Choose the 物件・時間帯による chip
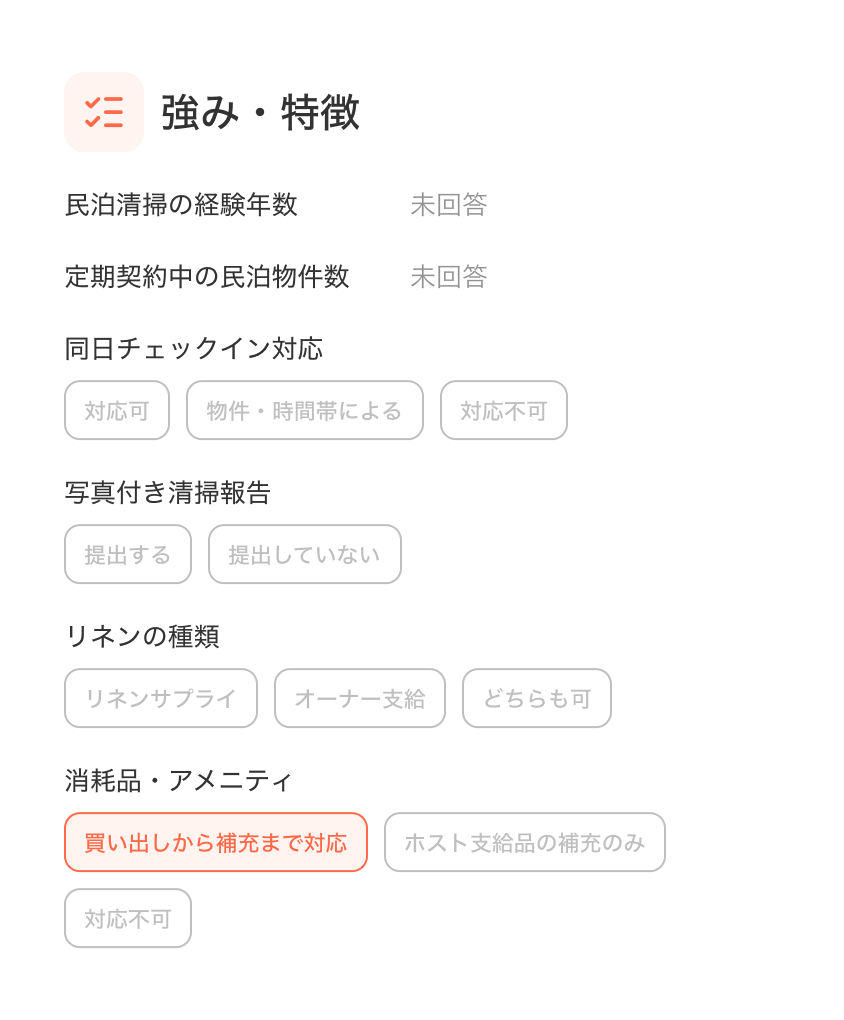Screen dimensions: 844x1020 pyautogui.click(x=305, y=410)
